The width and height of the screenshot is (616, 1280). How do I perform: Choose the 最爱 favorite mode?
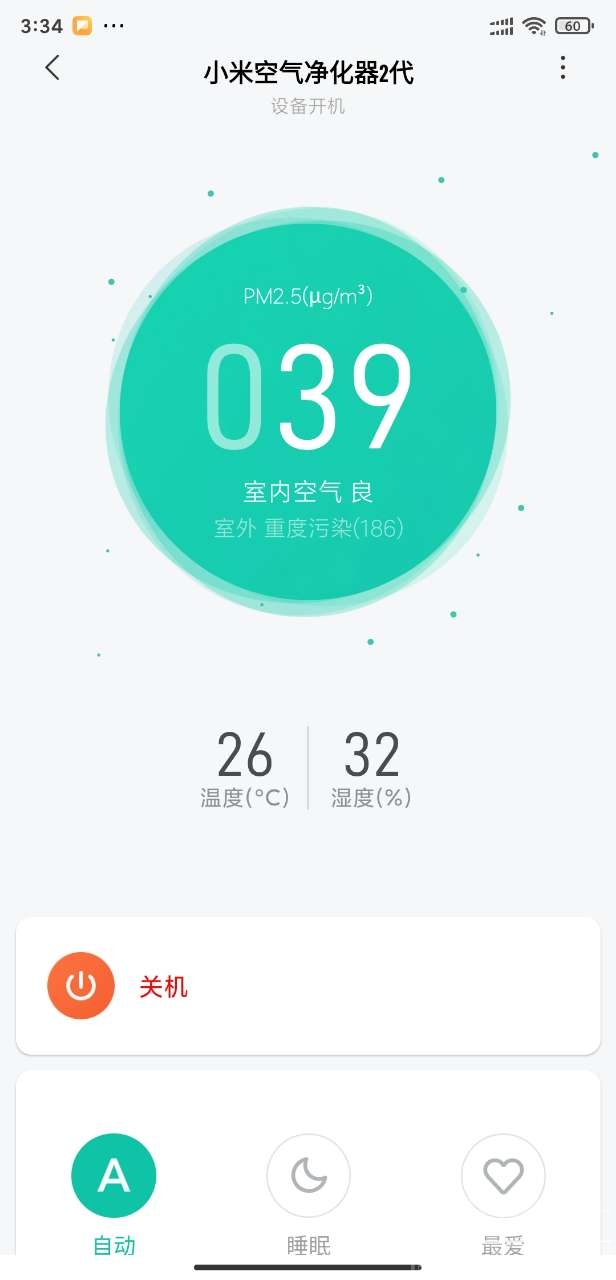pyautogui.click(x=503, y=1176)
